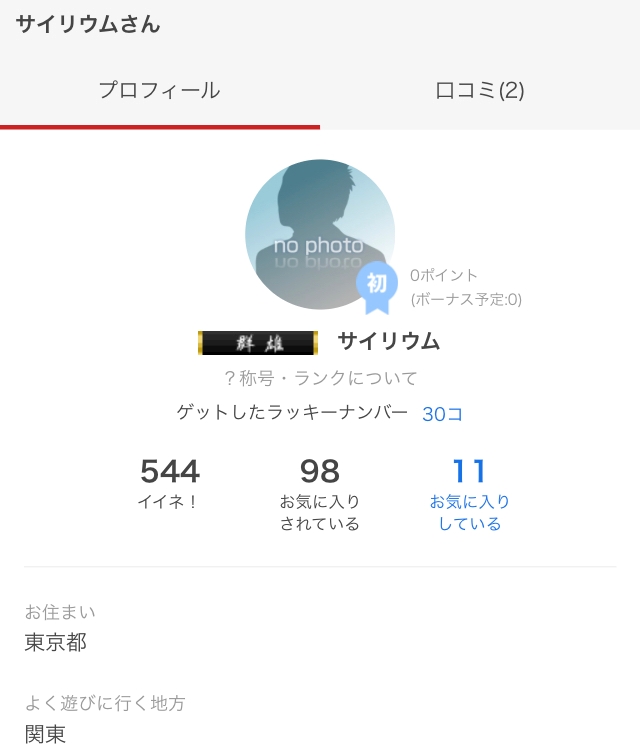The image size is (640, 756).
Task: Switch to the プロフィール tab
Action: pos(160,91)
